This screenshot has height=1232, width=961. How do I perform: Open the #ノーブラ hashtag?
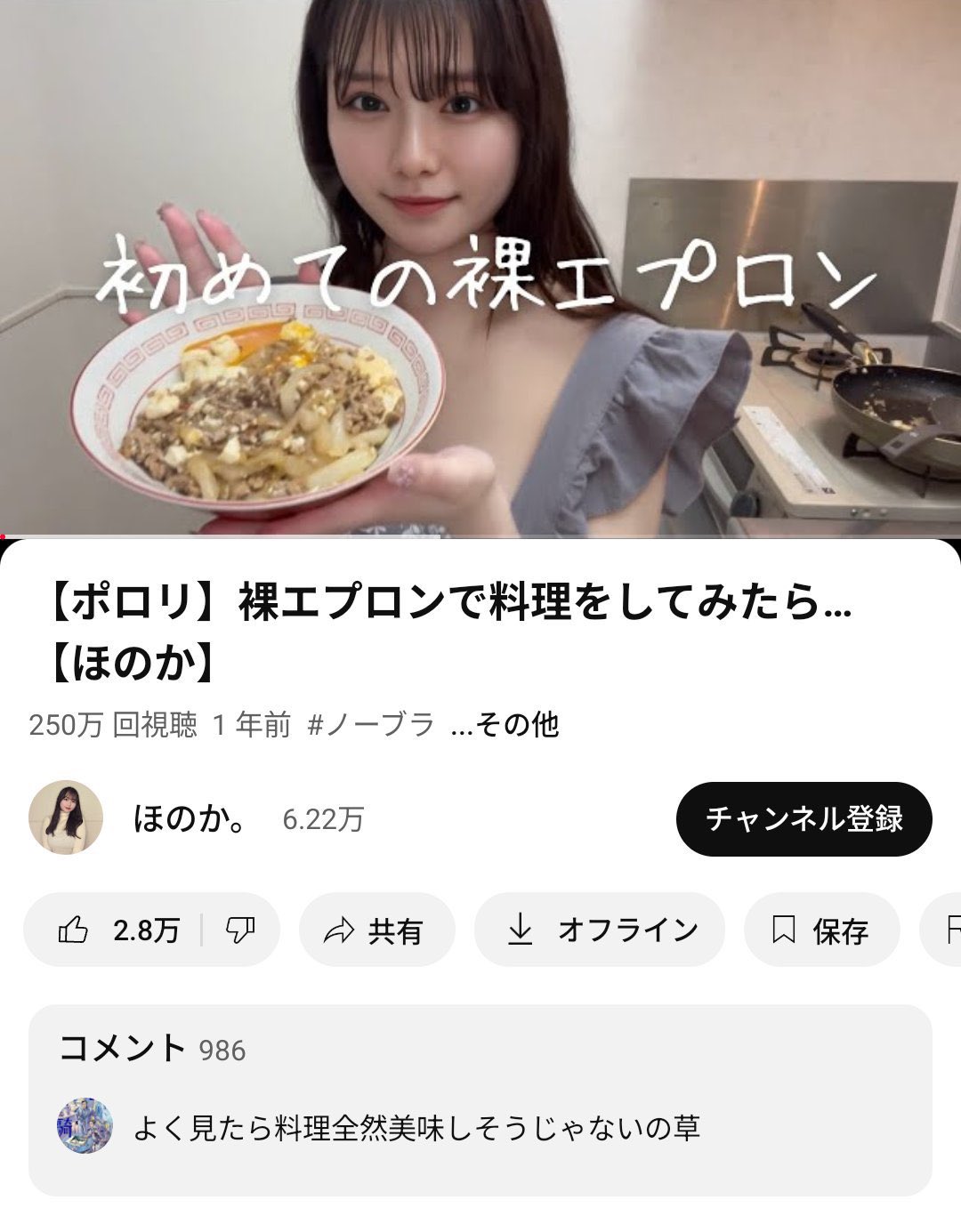click(371, 726)
